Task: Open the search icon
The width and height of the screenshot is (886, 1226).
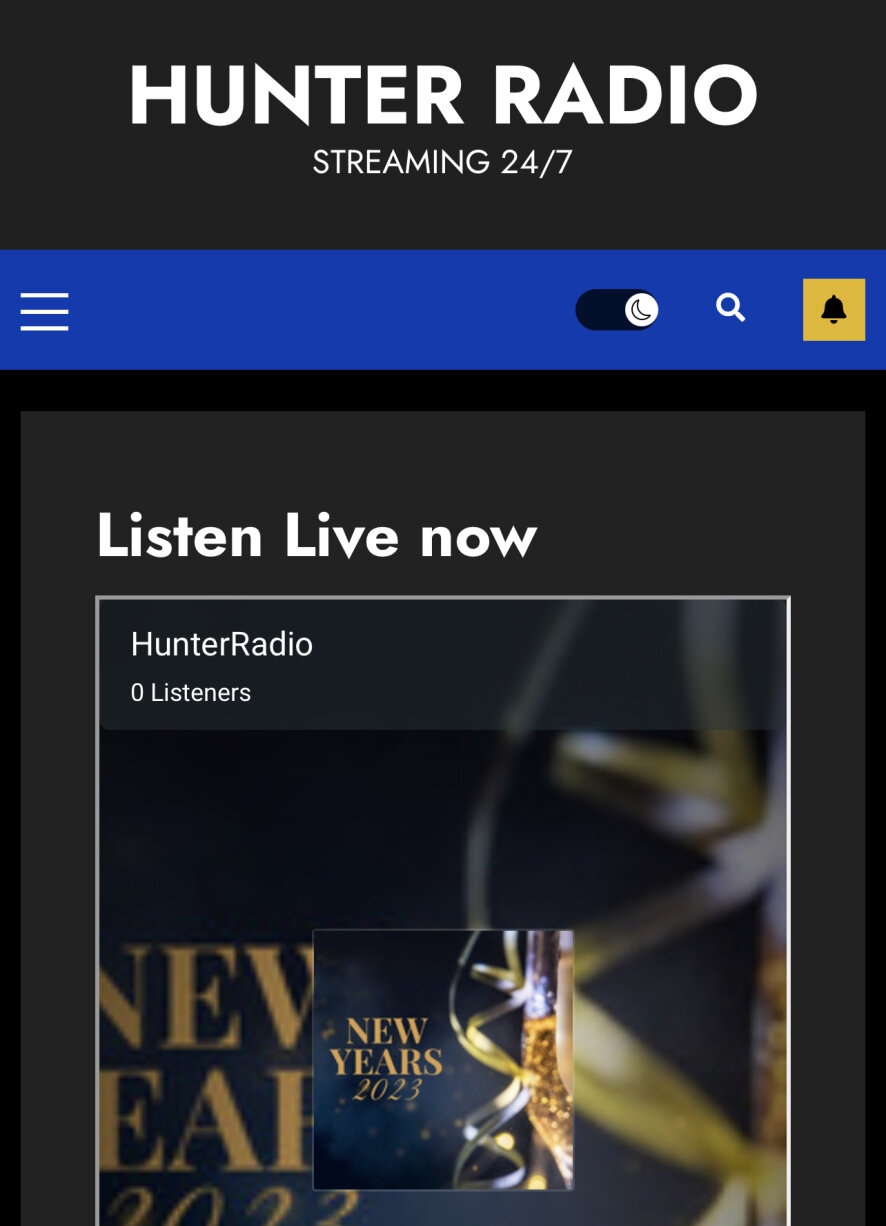Action: (x=731, y=308)
